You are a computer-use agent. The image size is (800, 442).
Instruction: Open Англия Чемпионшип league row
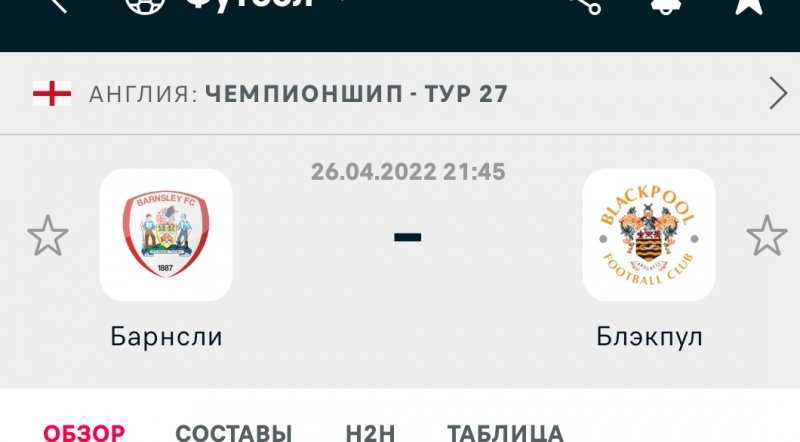(400, 94)
